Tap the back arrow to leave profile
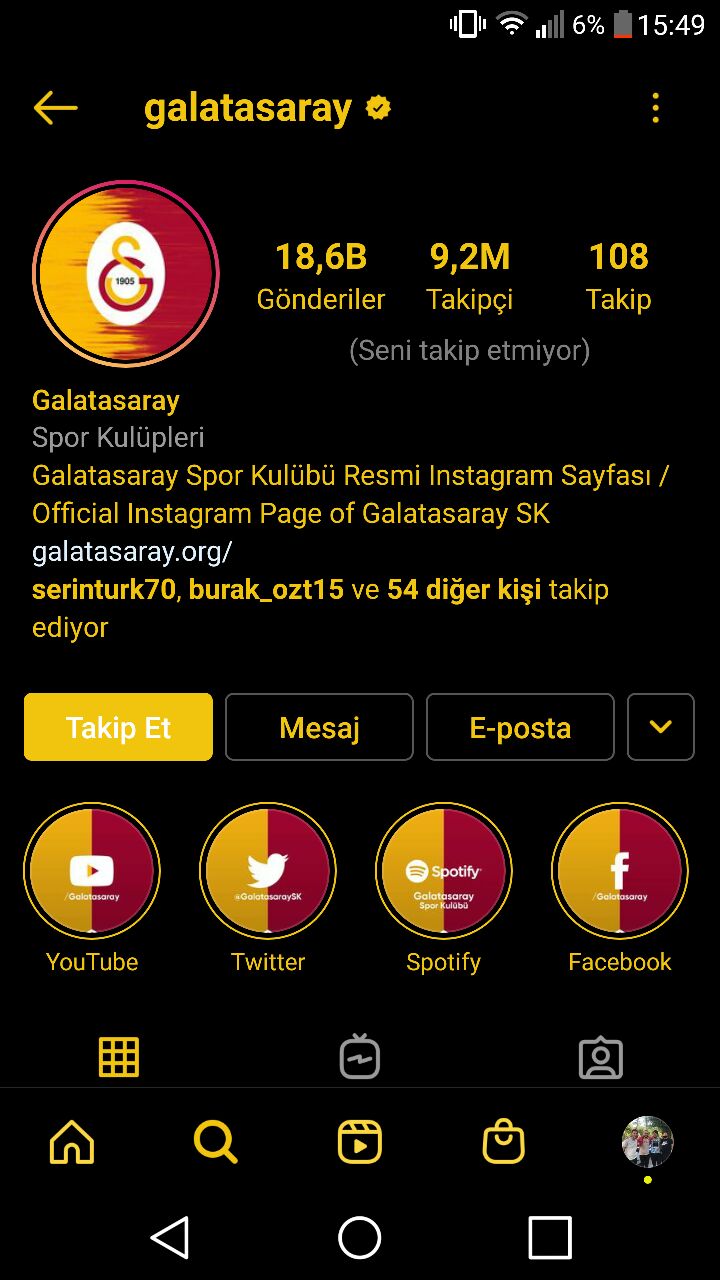Viewport: 720px width, 1280px height. pyautogui.click(x=55, y=107)
